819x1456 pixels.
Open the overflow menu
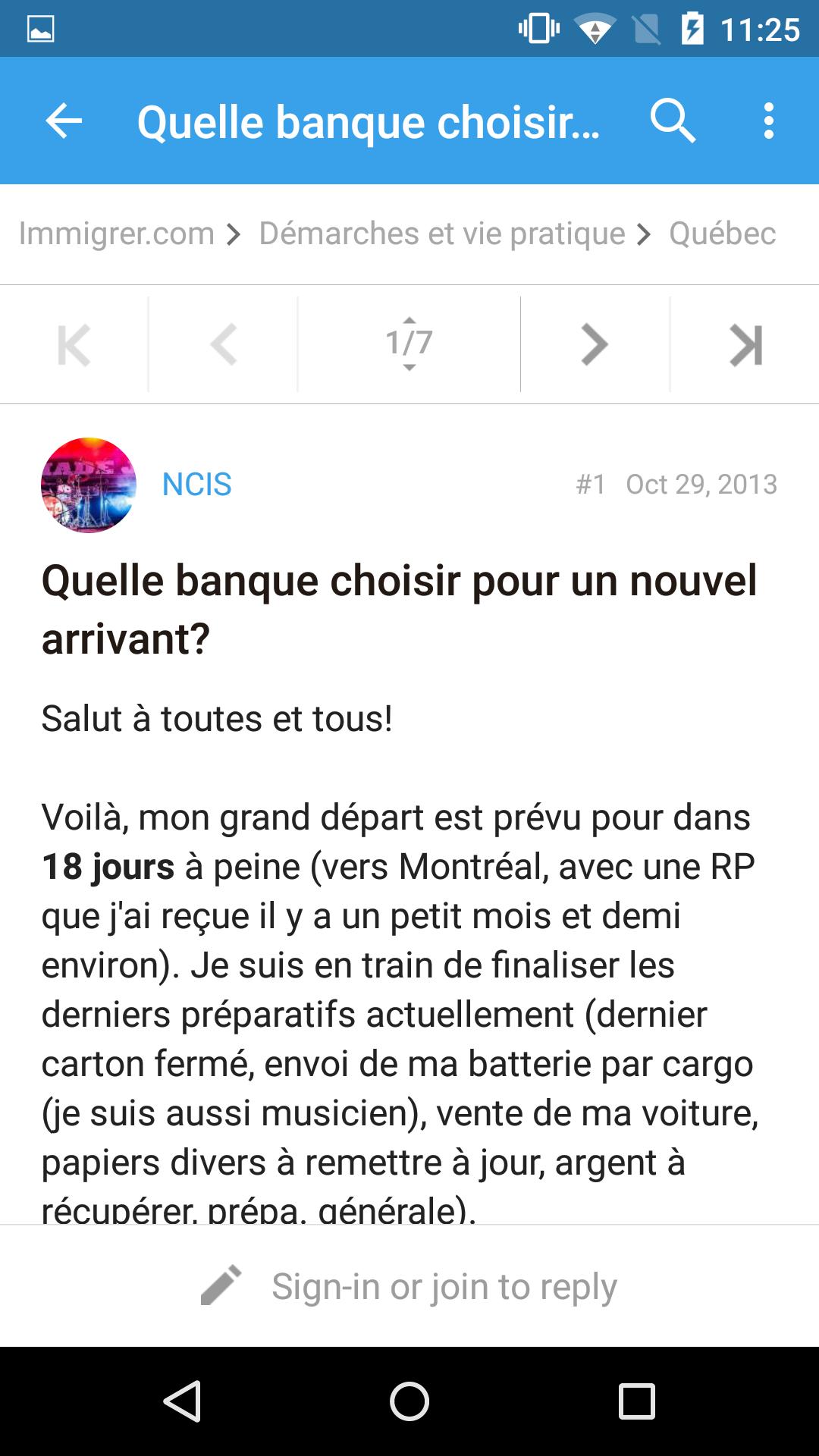click(x=768, y=121)
